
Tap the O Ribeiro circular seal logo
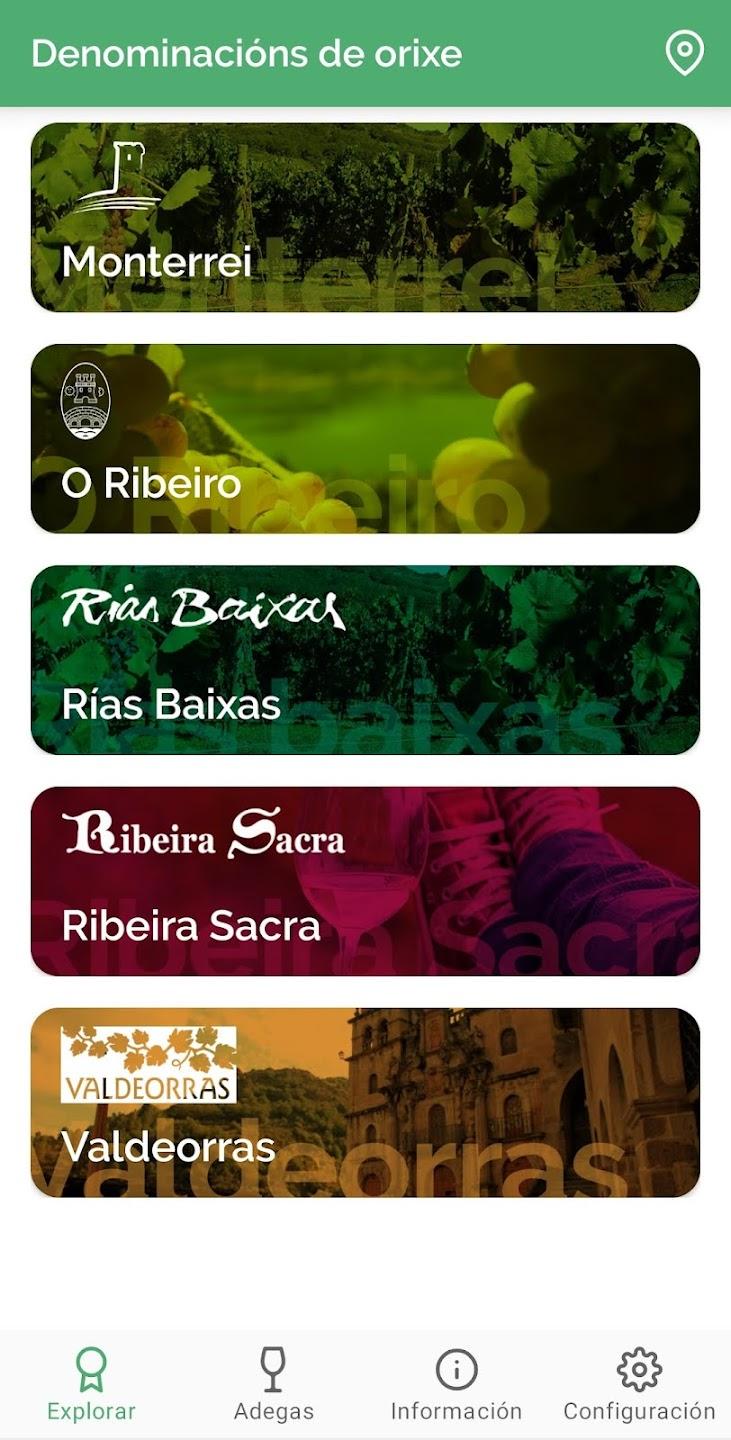click(88, 398)
